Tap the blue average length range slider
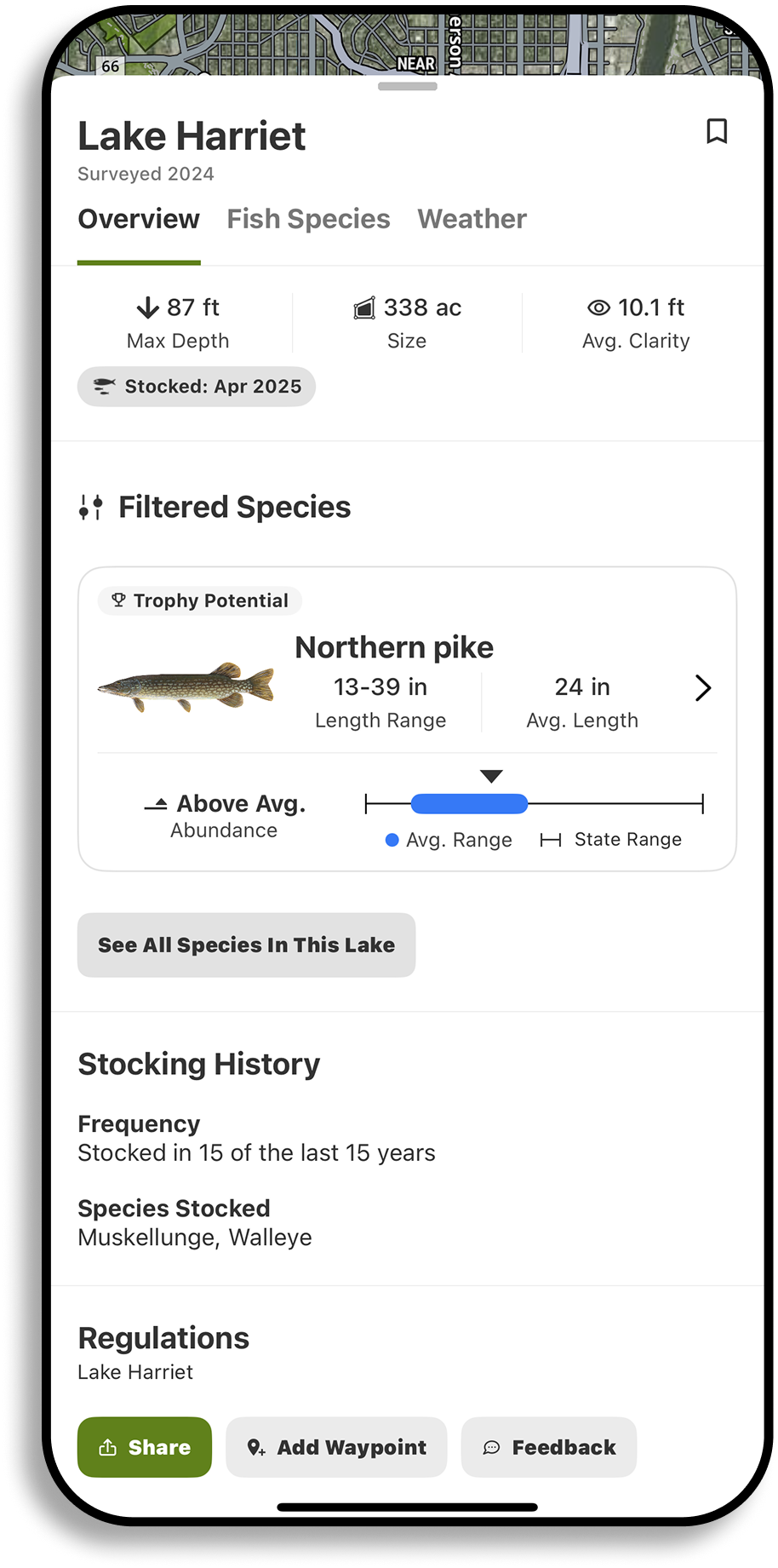The width and height of the screenshot is (778, 1568). 469,803
